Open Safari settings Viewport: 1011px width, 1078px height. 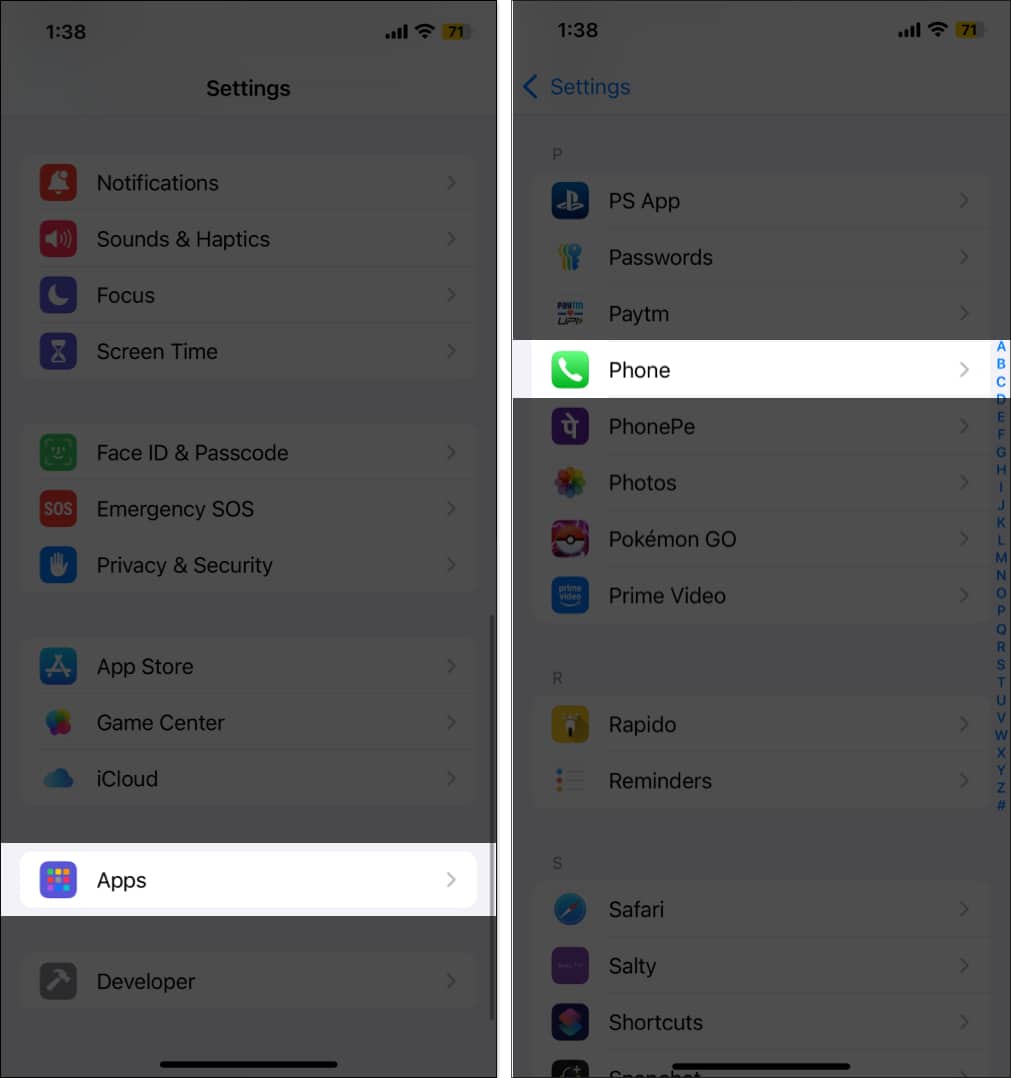[x=760, y=909]
